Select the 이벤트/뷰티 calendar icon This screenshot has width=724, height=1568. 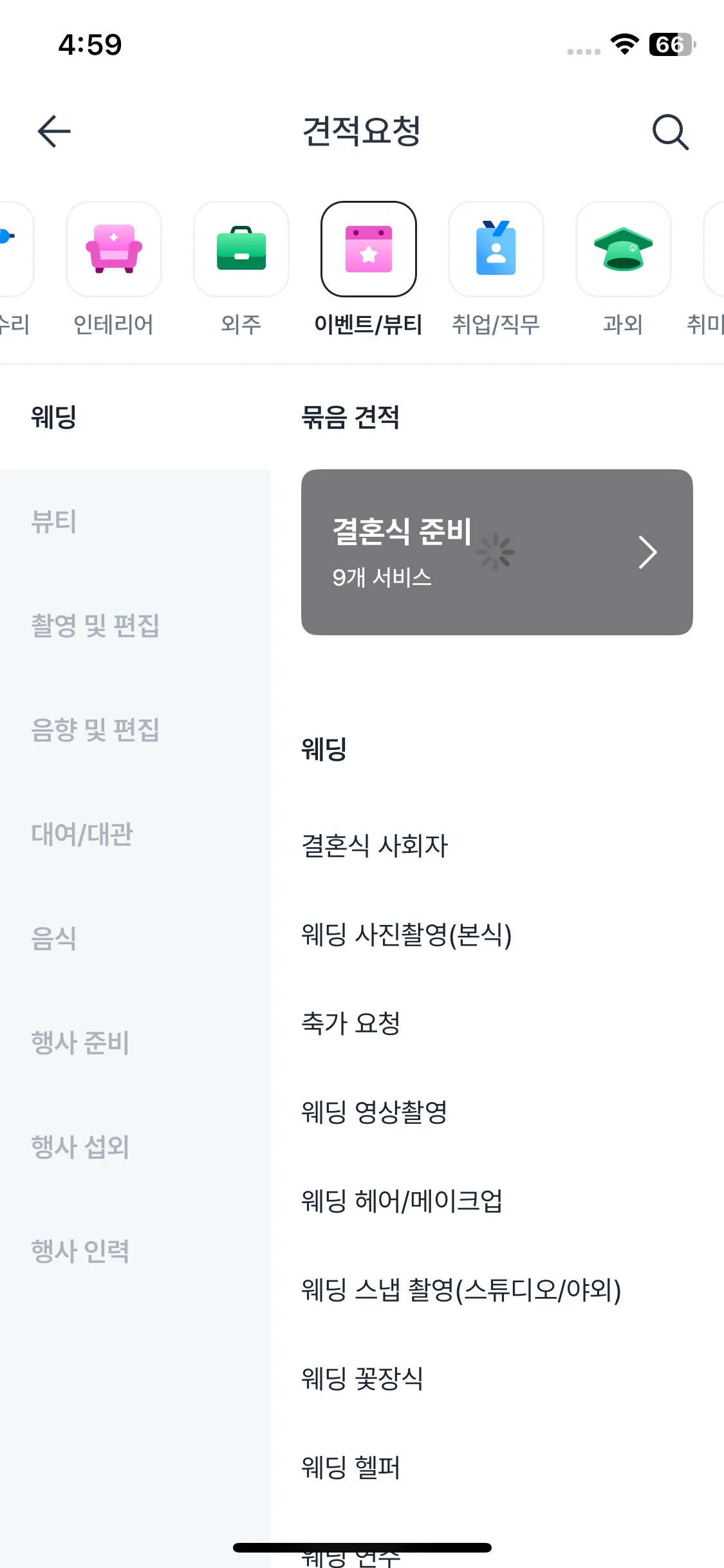tap(368, 249)
